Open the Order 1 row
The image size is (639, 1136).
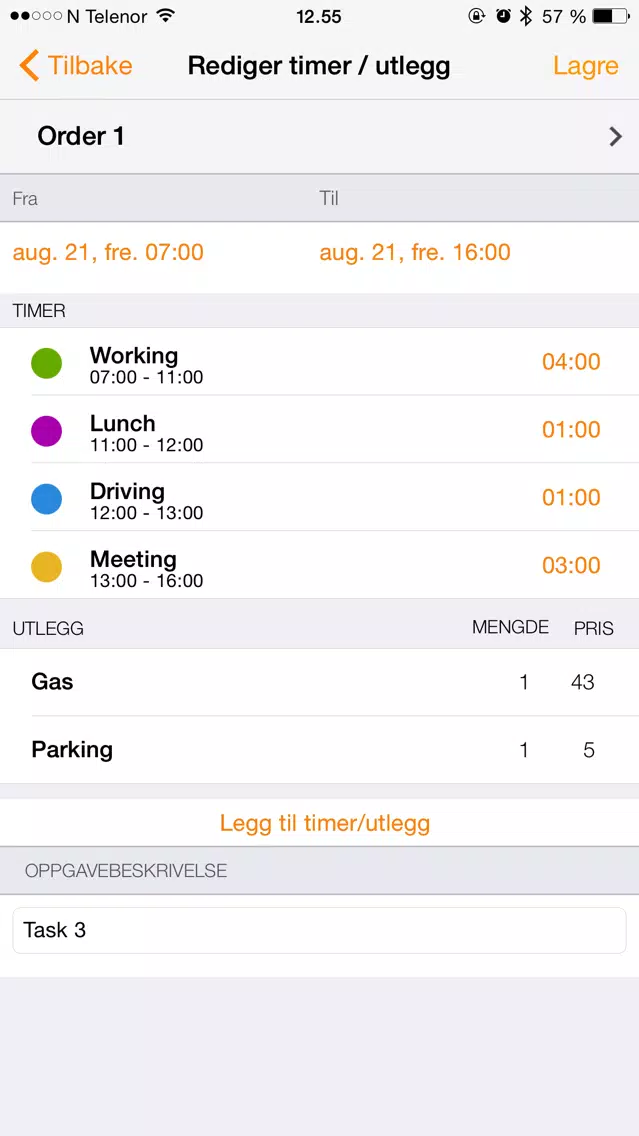point(320,136)
